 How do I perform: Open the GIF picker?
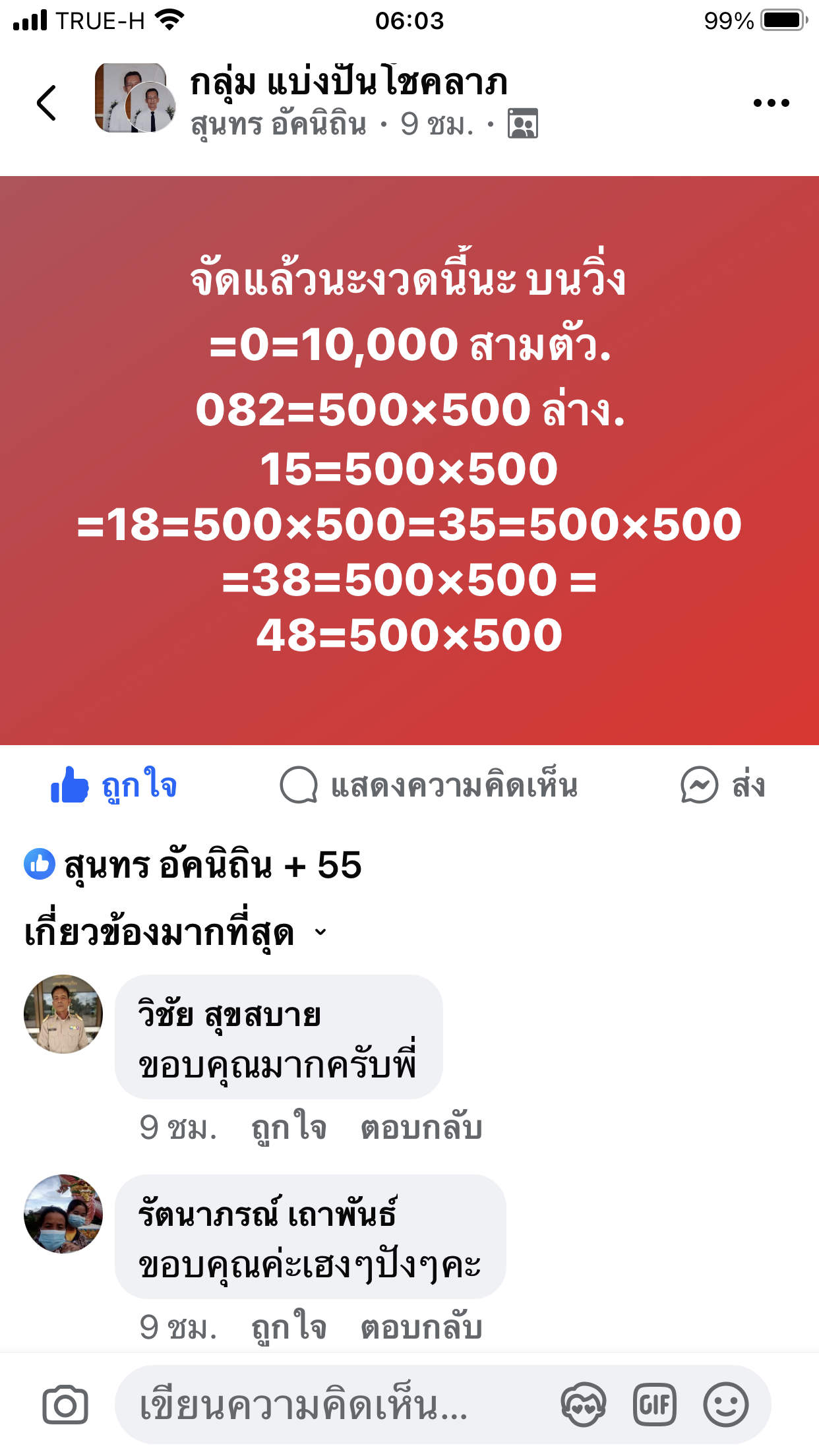pos(654,1405)
